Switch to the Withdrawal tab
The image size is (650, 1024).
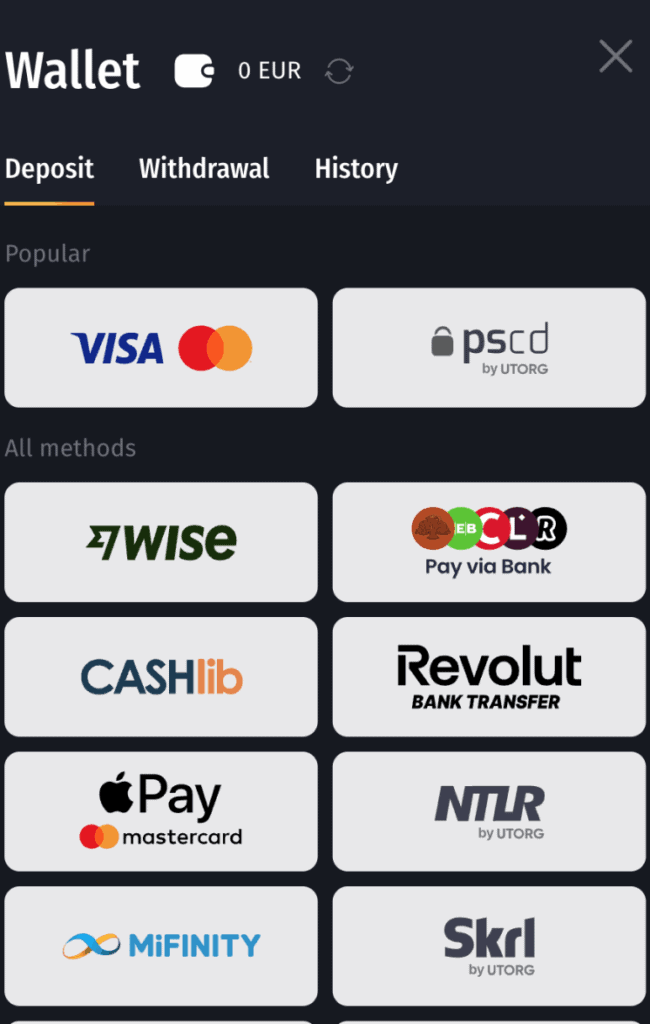tap(204, 169)
